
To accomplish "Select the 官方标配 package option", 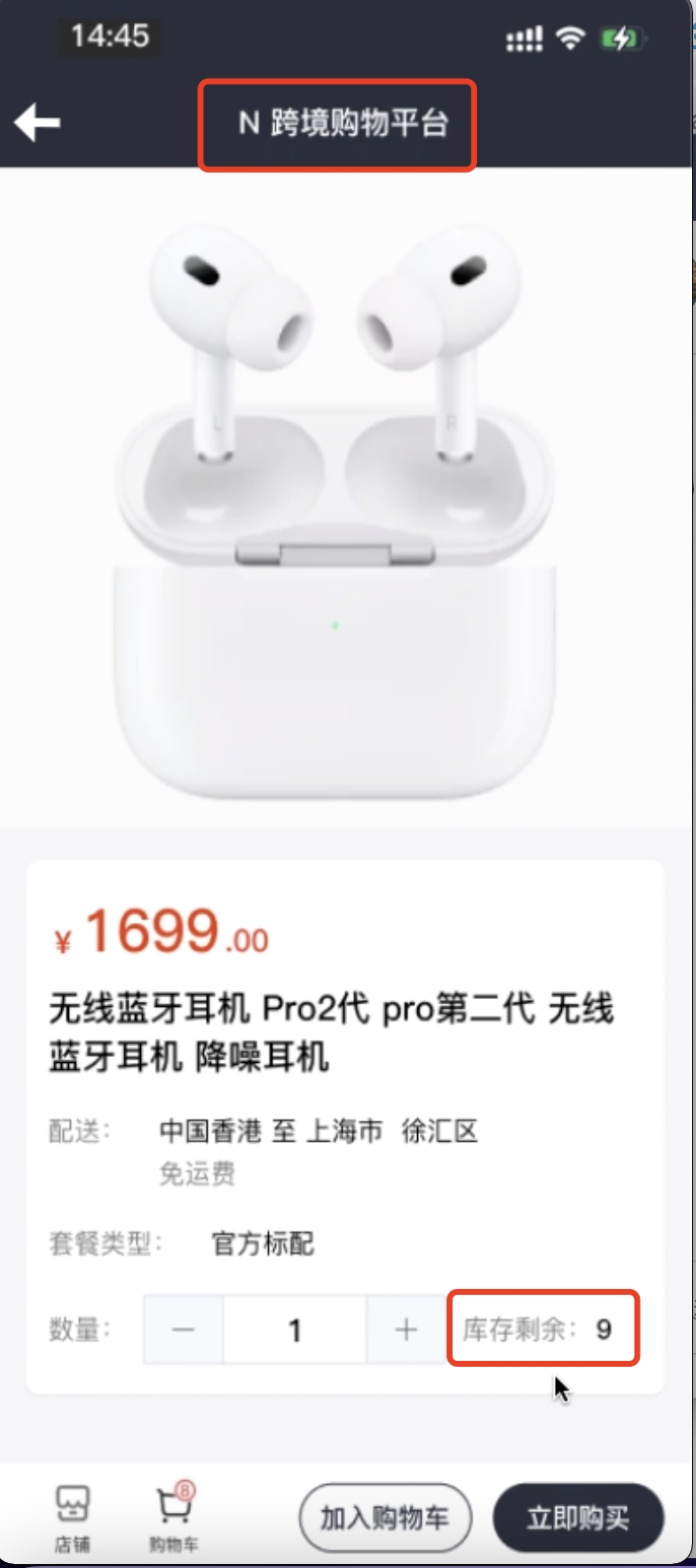I will click(263, 1244).
